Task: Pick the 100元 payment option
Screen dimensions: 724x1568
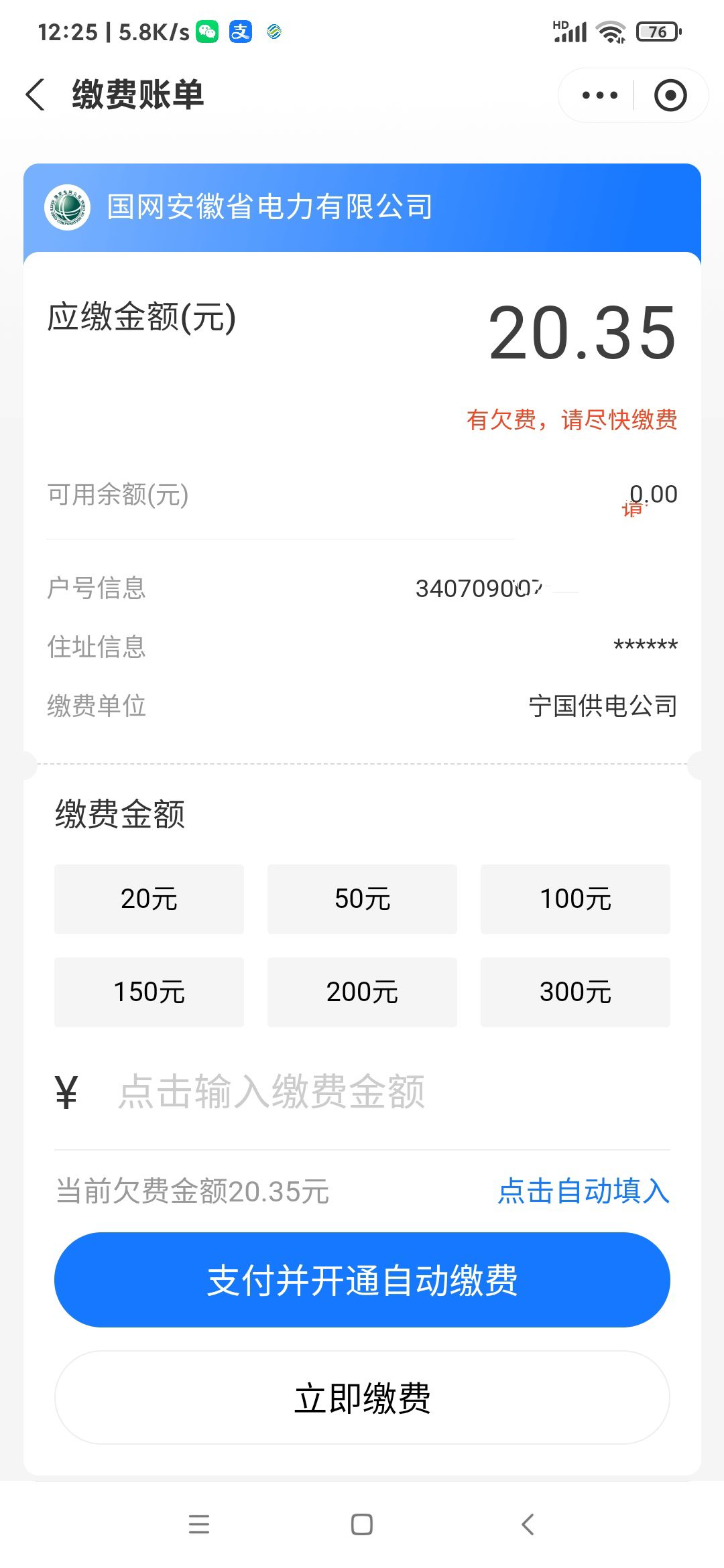Action: pos(575,899)
